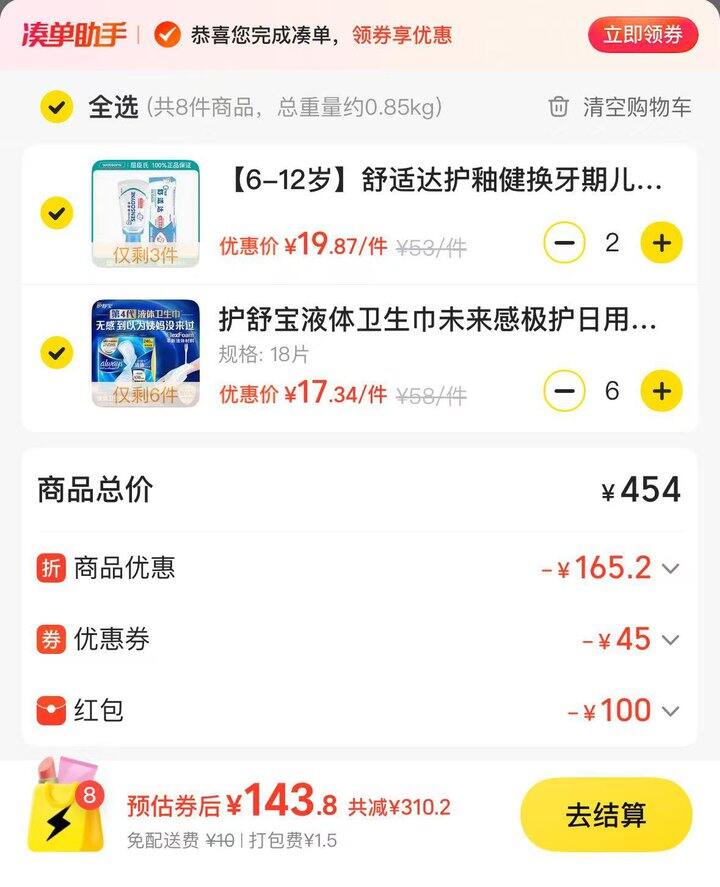This screenshot has width=720, height=887.
Task: Increase 护舒宝 quantity by one
Action: click(x=661, y=391)
